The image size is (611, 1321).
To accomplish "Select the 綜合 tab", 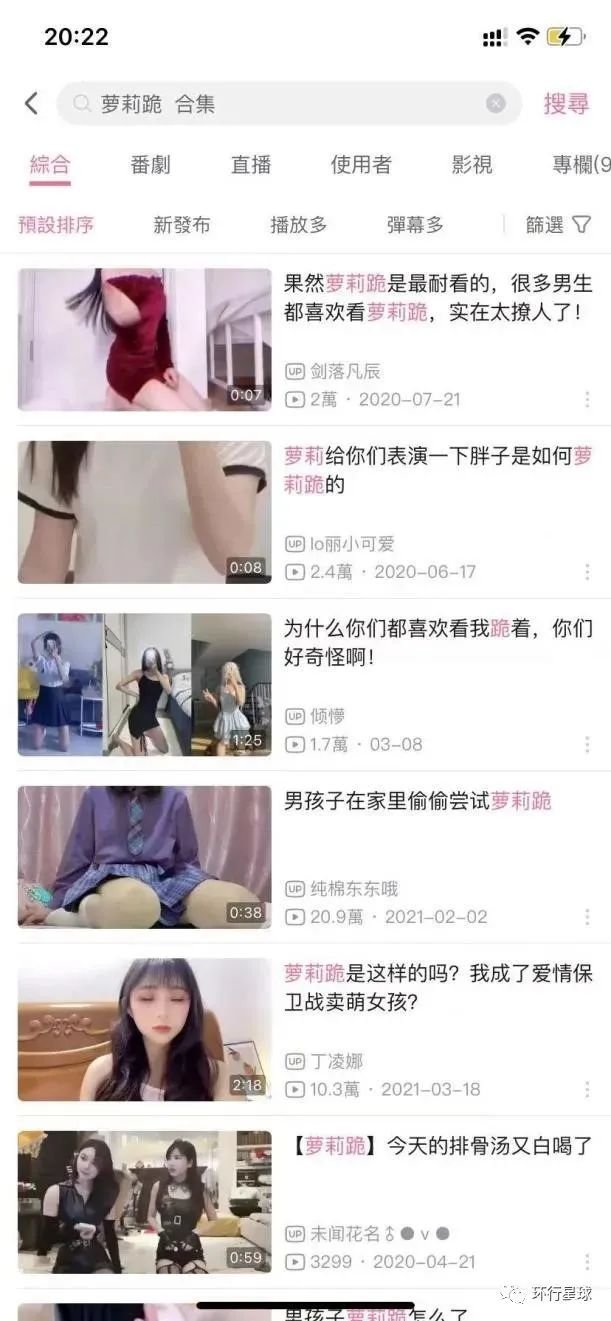I will coord(50,165).
